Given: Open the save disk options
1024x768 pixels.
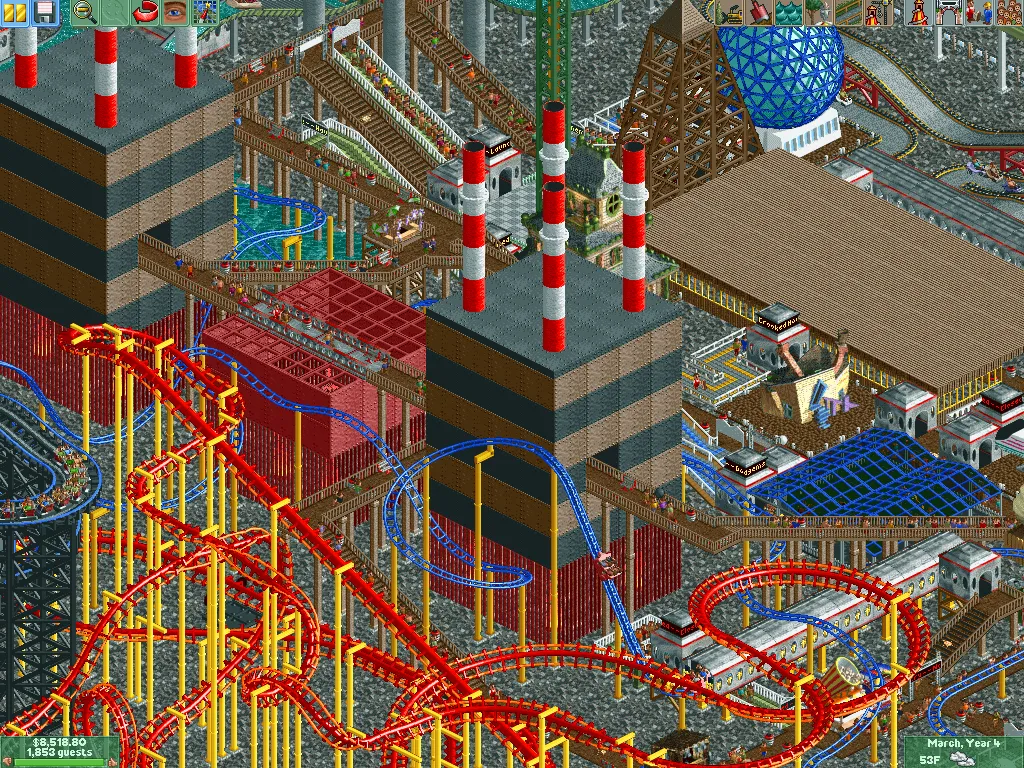Looking at the screenshot, I should pos(45,12).
